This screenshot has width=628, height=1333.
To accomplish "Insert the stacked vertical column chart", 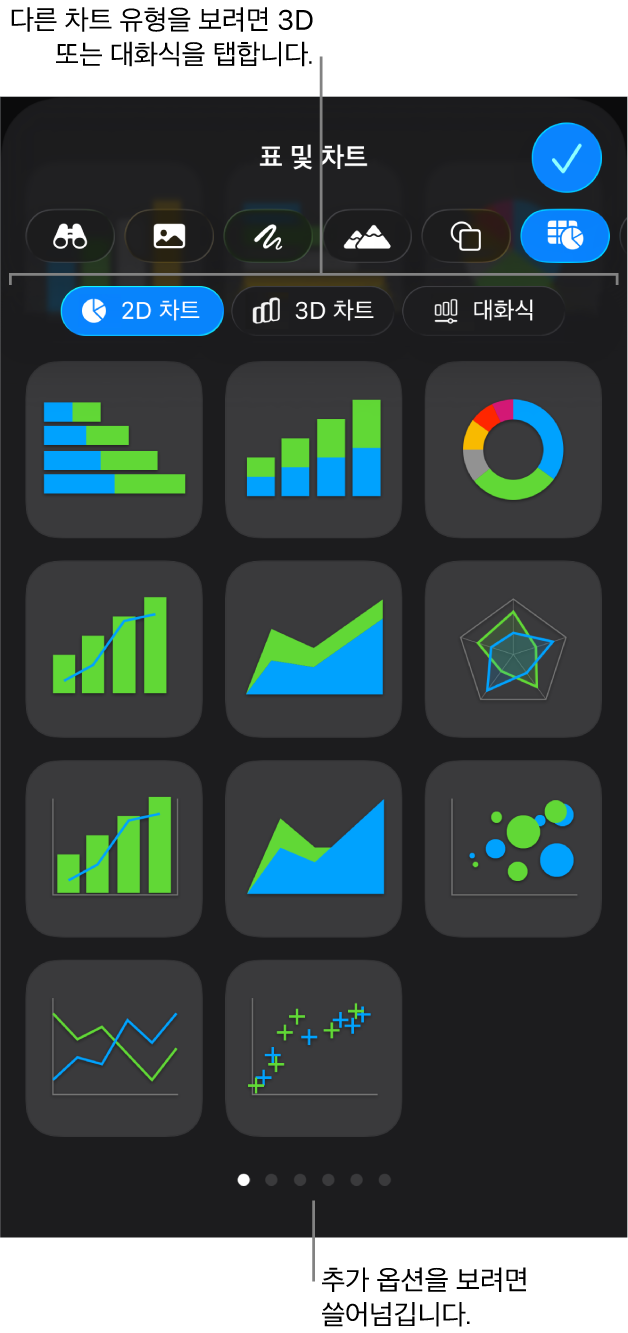I will (x=314, y=449).
